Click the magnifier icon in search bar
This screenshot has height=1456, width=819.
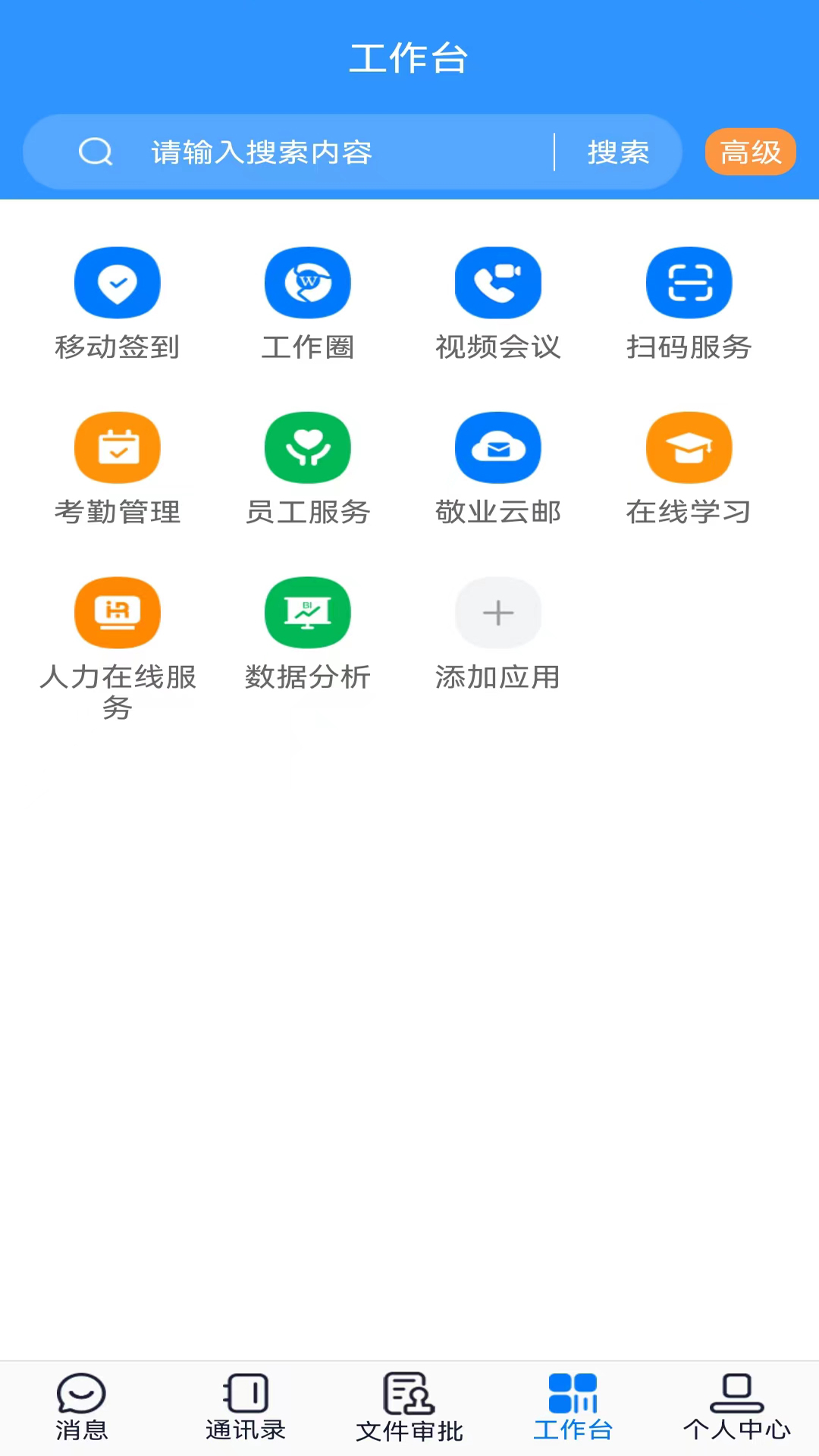click(x=95, y=152)
